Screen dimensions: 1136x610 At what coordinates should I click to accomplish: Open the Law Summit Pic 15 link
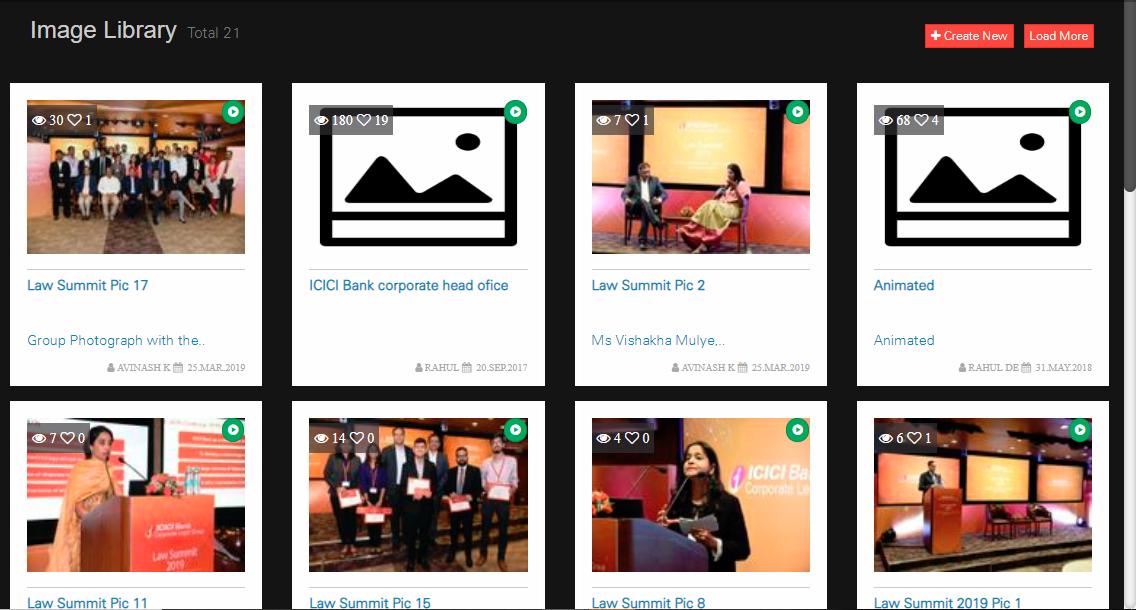click(369, 603)
